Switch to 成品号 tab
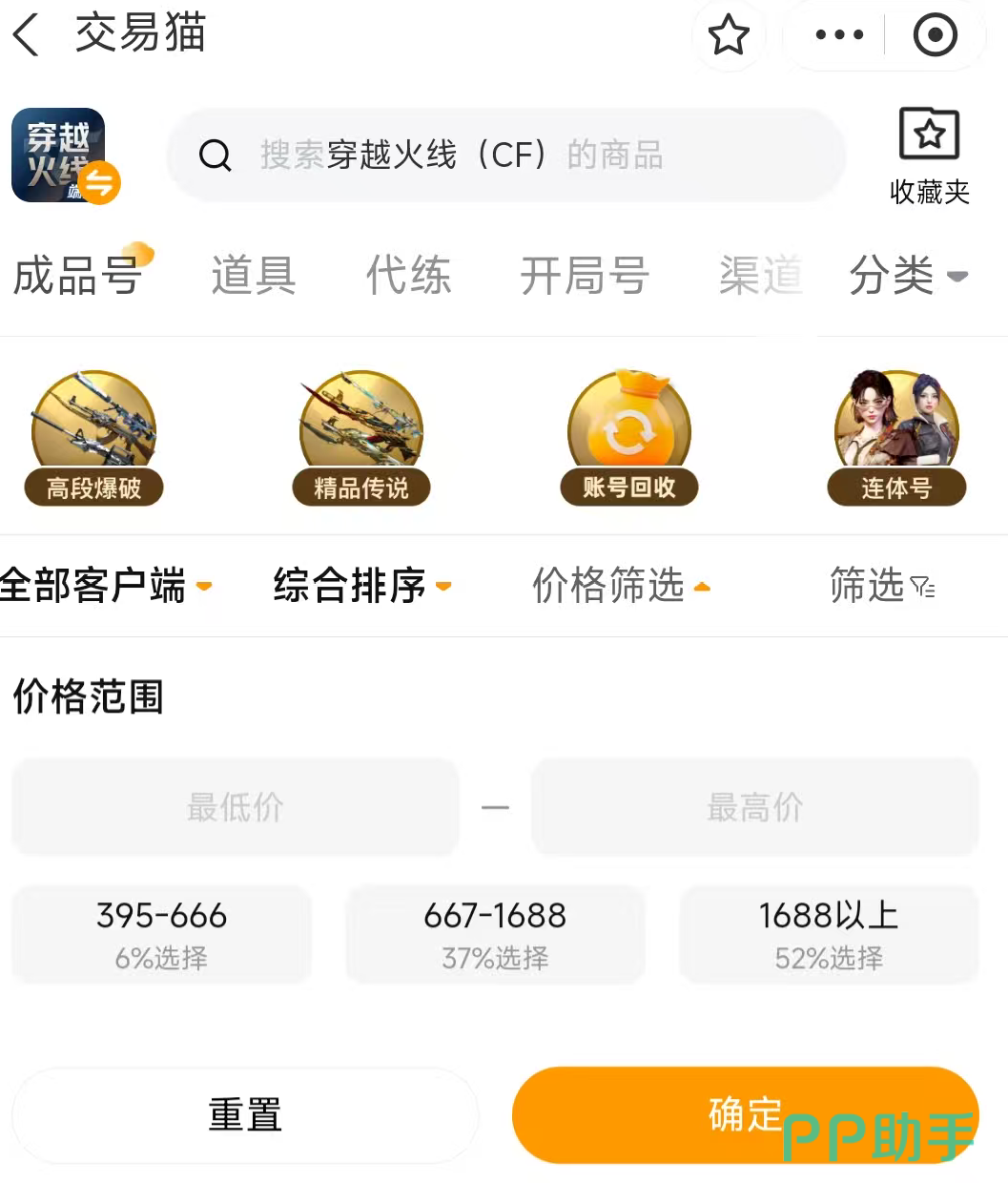 (x=78, y=276)
